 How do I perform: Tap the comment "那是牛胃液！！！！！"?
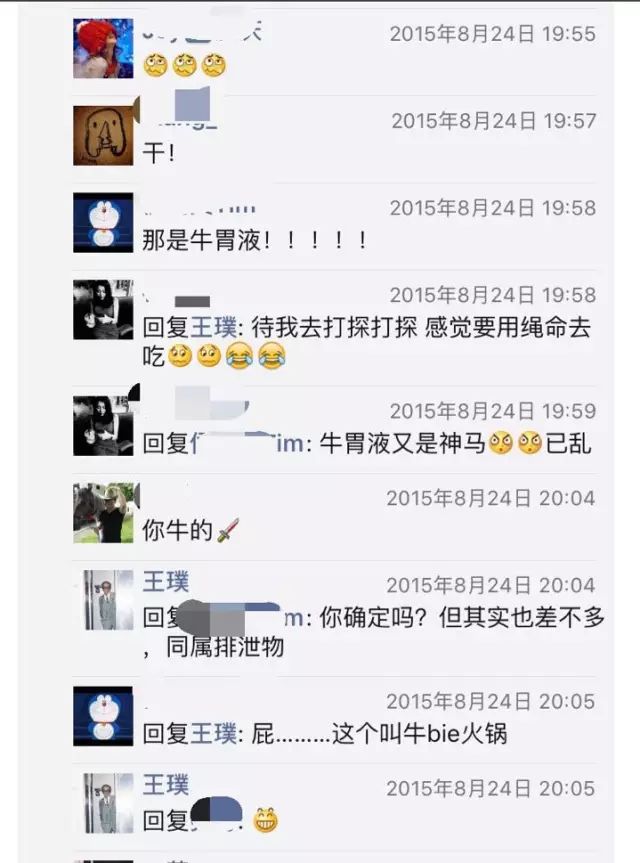[x=255, y=241]
